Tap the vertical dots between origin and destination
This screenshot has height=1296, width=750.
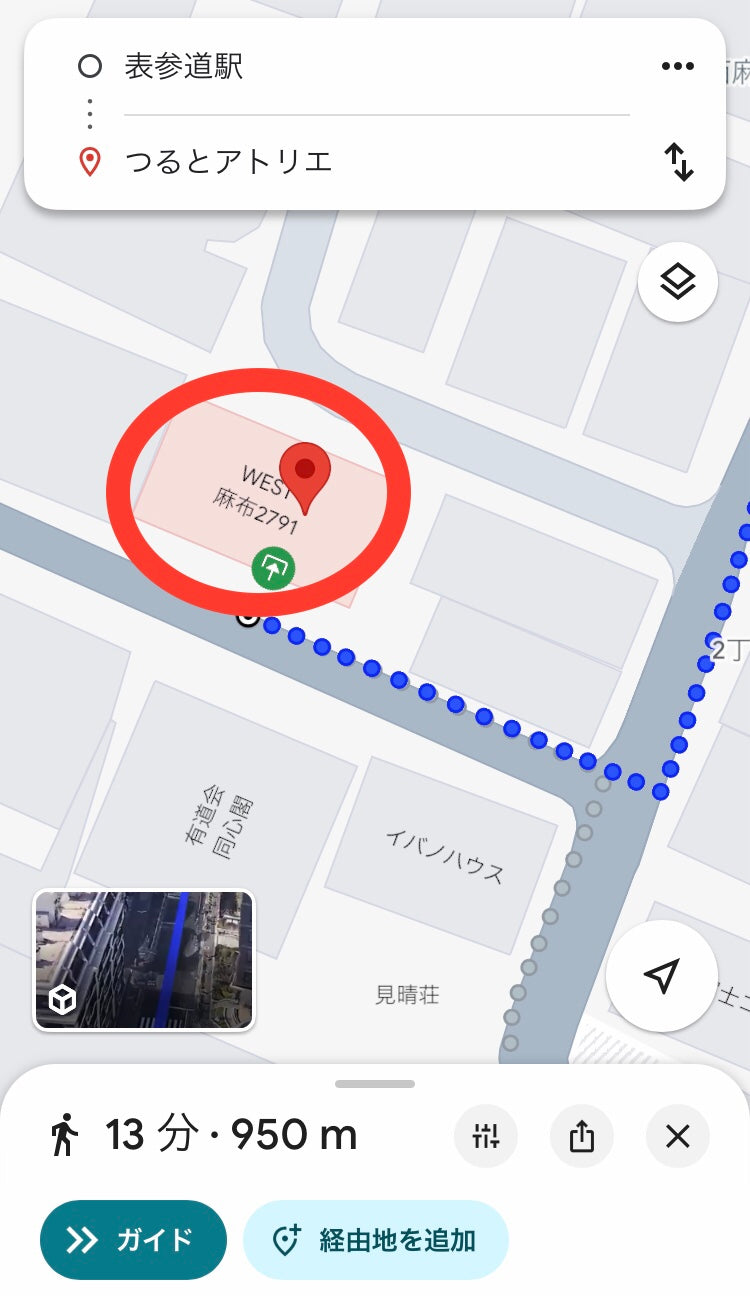(x=89, y=114)
